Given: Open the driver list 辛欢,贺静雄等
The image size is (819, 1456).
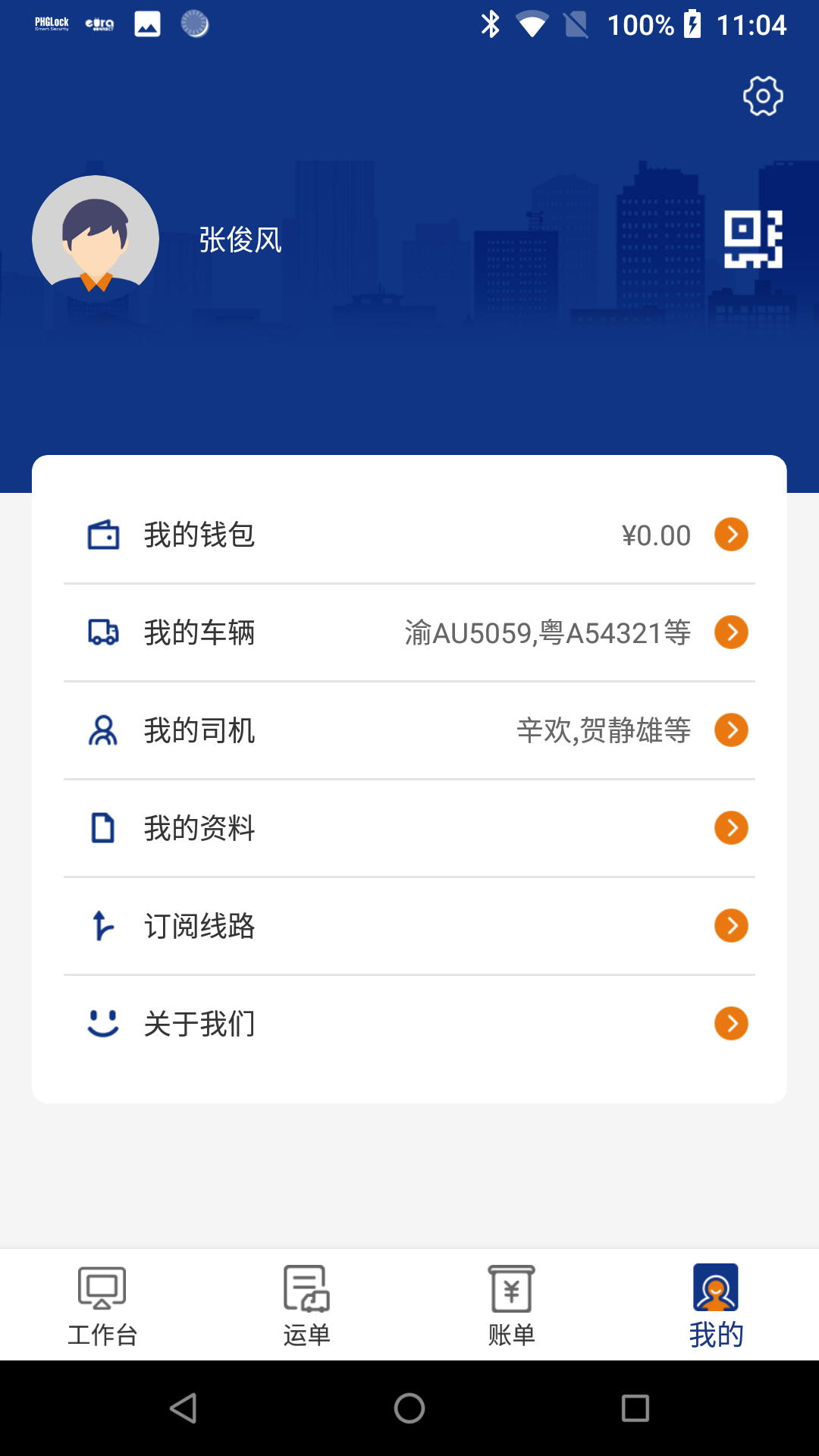Looking at the screenshot, I should (603, 732).
